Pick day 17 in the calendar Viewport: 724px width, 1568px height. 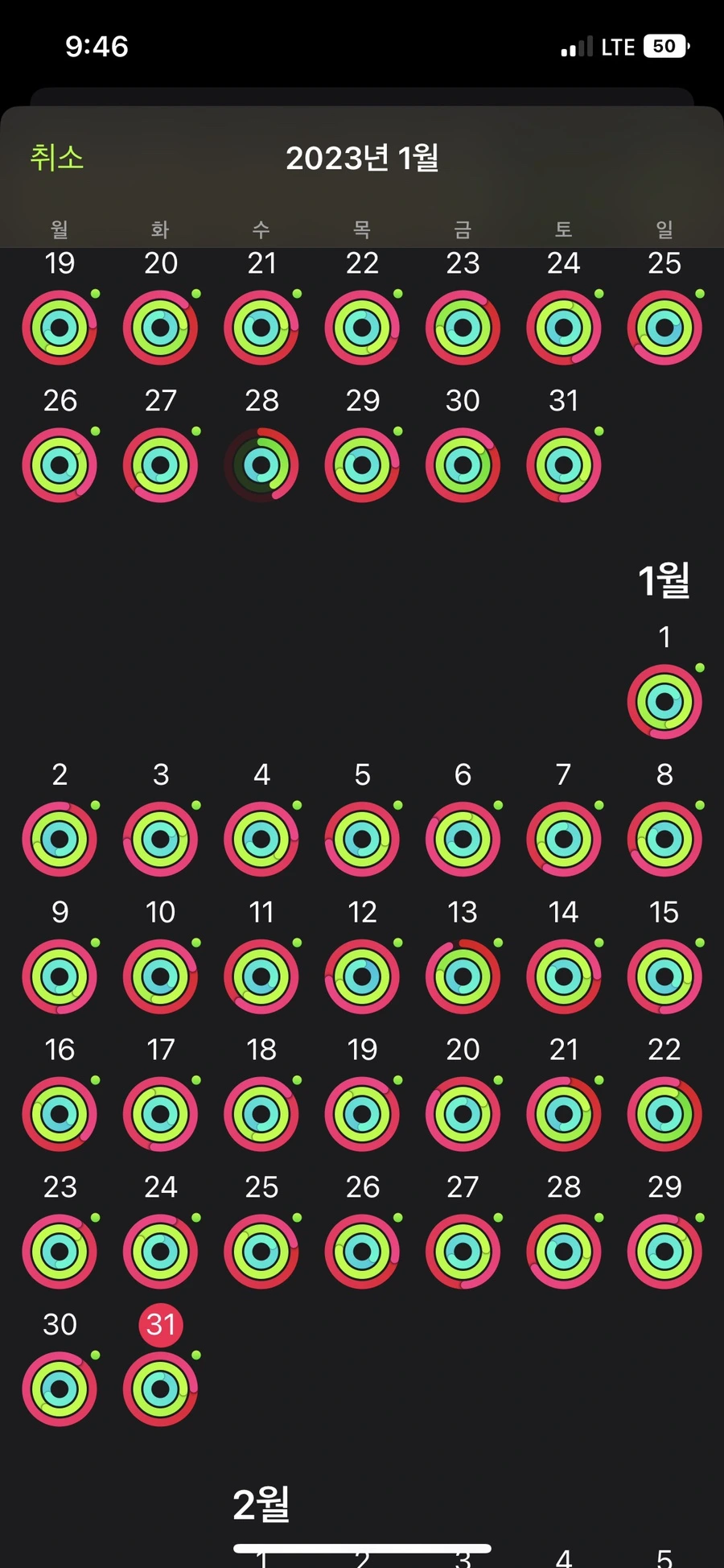[x=161, y=1114]
